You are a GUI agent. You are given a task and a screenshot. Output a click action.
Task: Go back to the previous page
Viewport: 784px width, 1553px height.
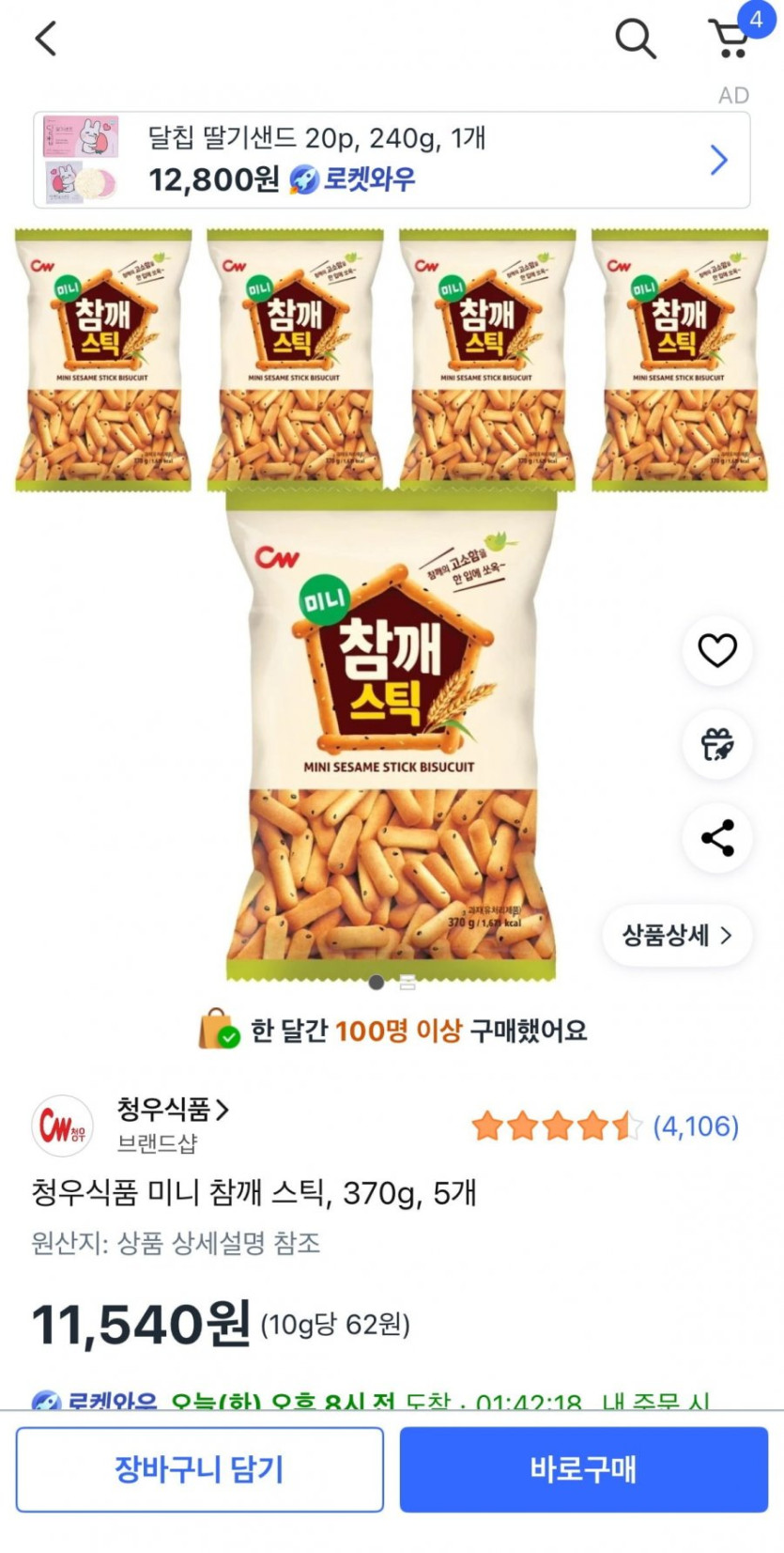(x=45, y=39)
